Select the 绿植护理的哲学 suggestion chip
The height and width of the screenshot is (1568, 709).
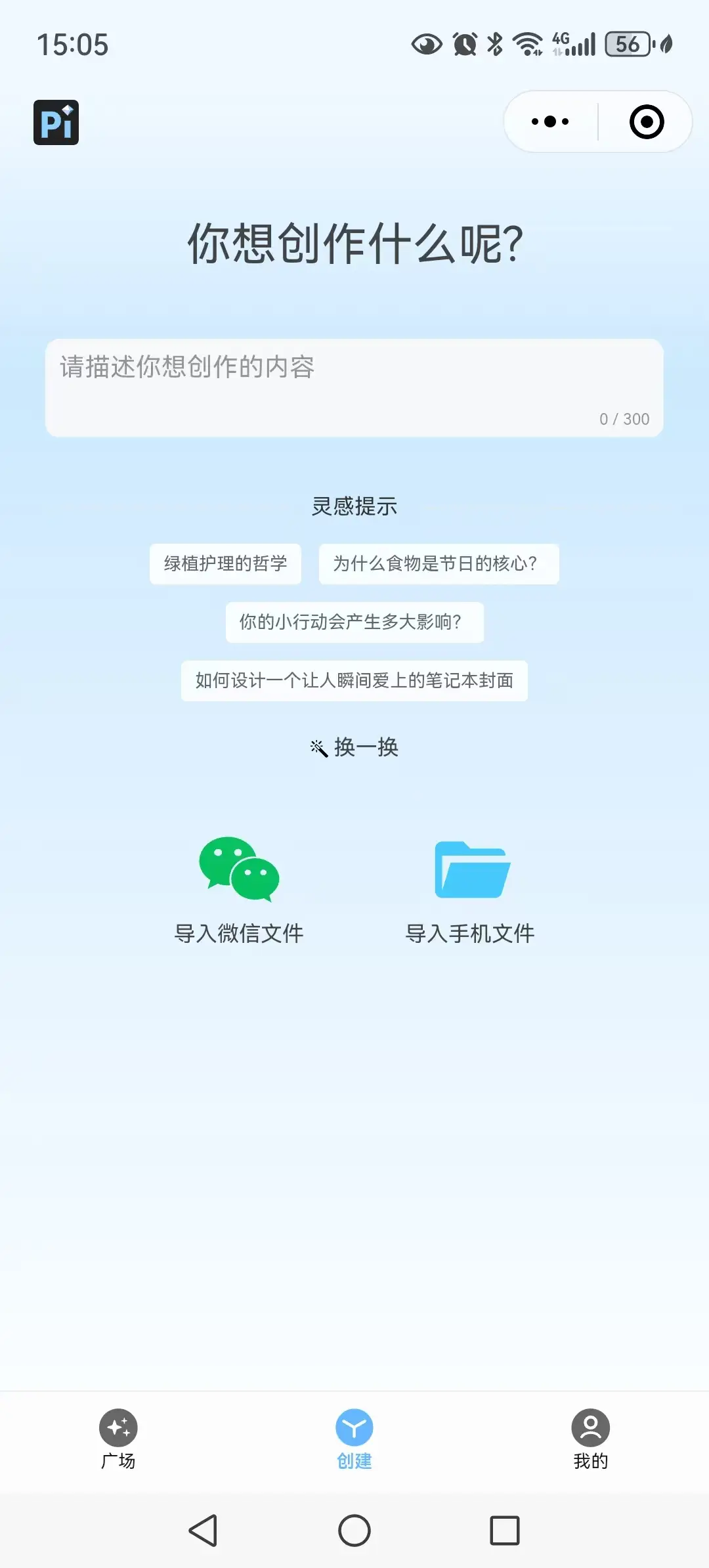(225, 563)
